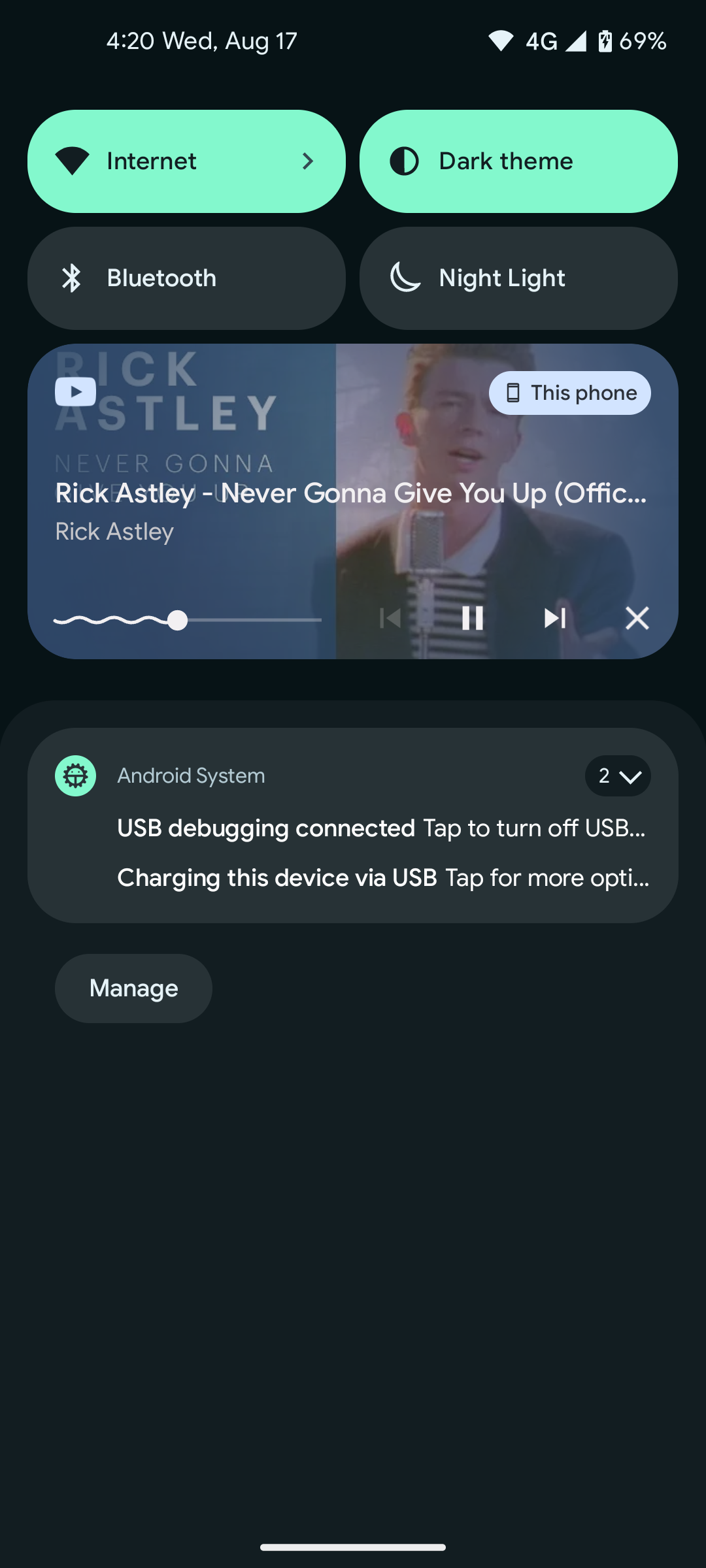Enable Night Light
The image size is (706, 1568).
[x=518, y=278]
